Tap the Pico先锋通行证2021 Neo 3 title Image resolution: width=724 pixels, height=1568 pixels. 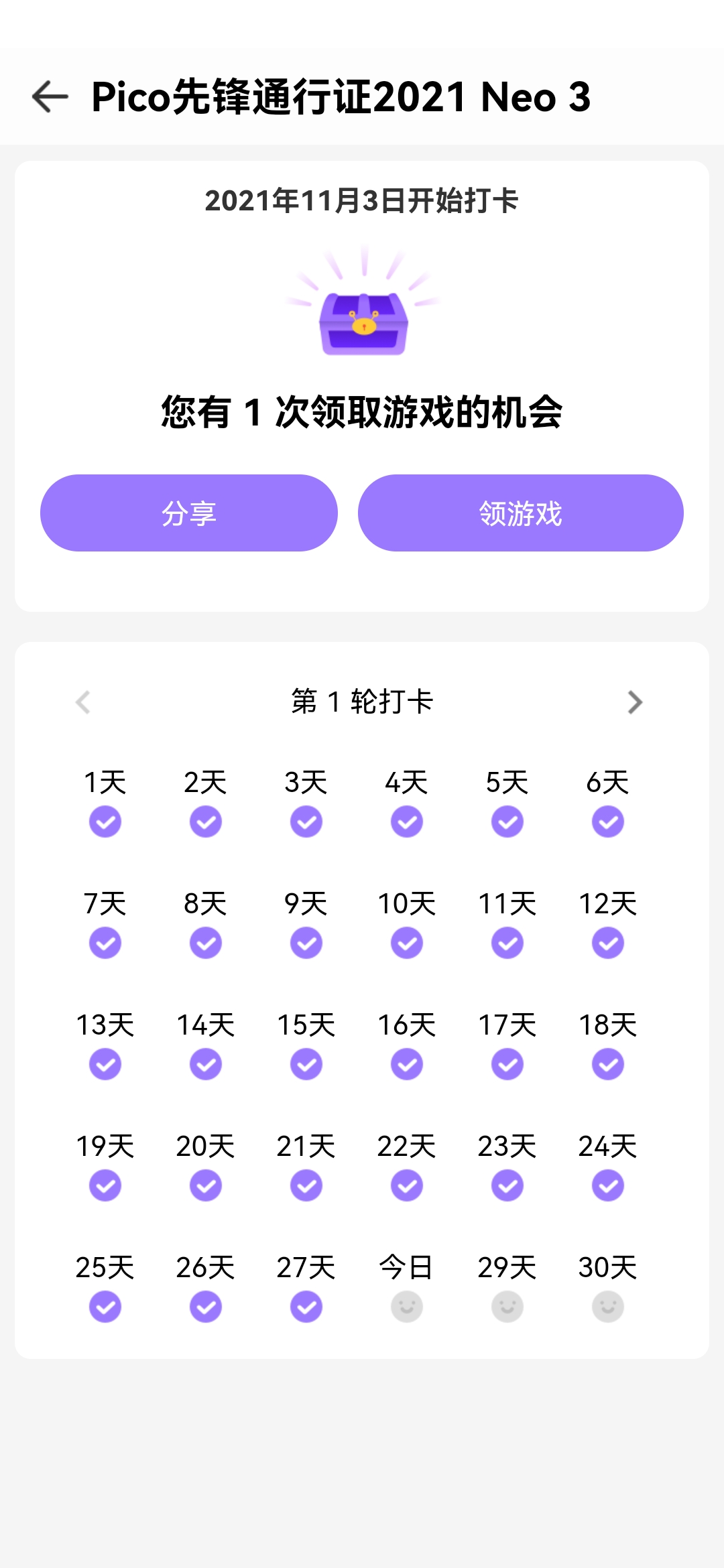click(341, 97)
